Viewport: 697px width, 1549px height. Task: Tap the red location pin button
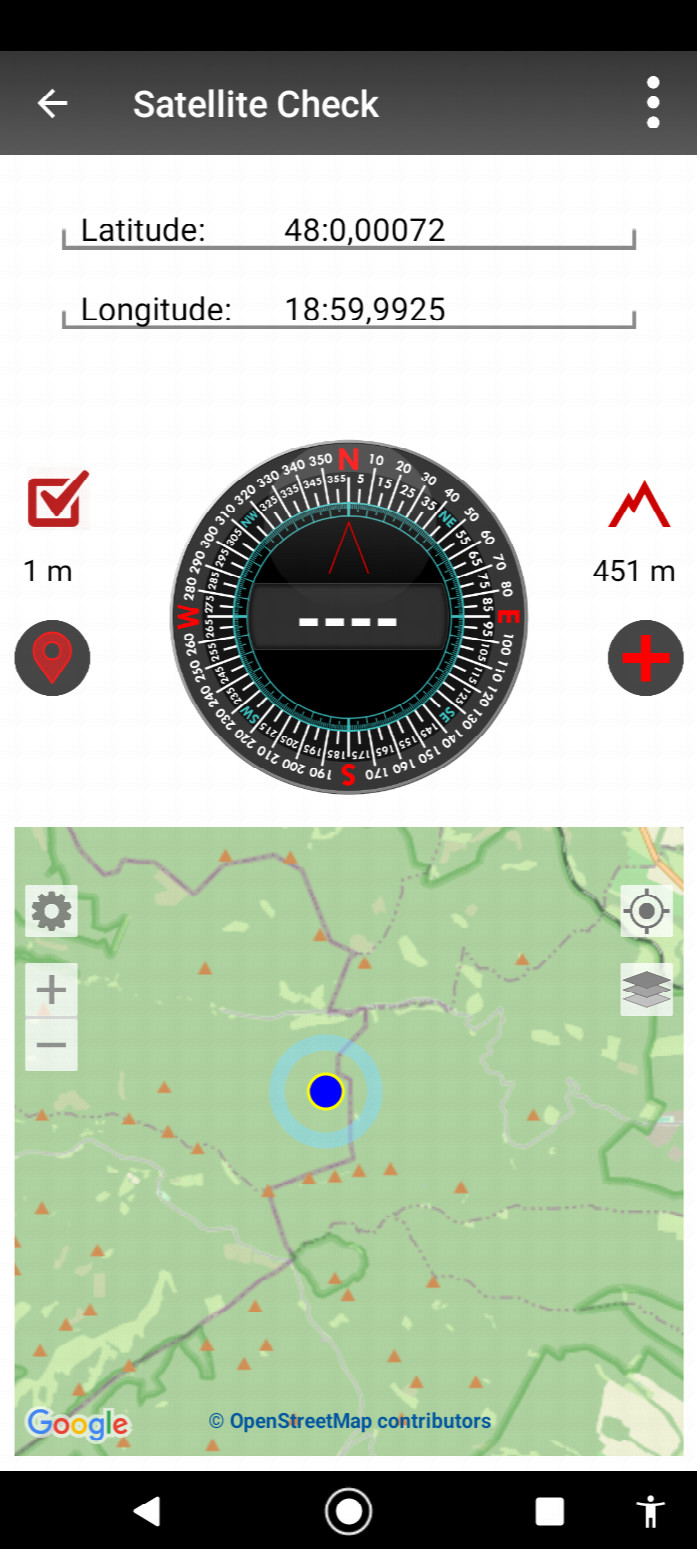pos(52,658)
